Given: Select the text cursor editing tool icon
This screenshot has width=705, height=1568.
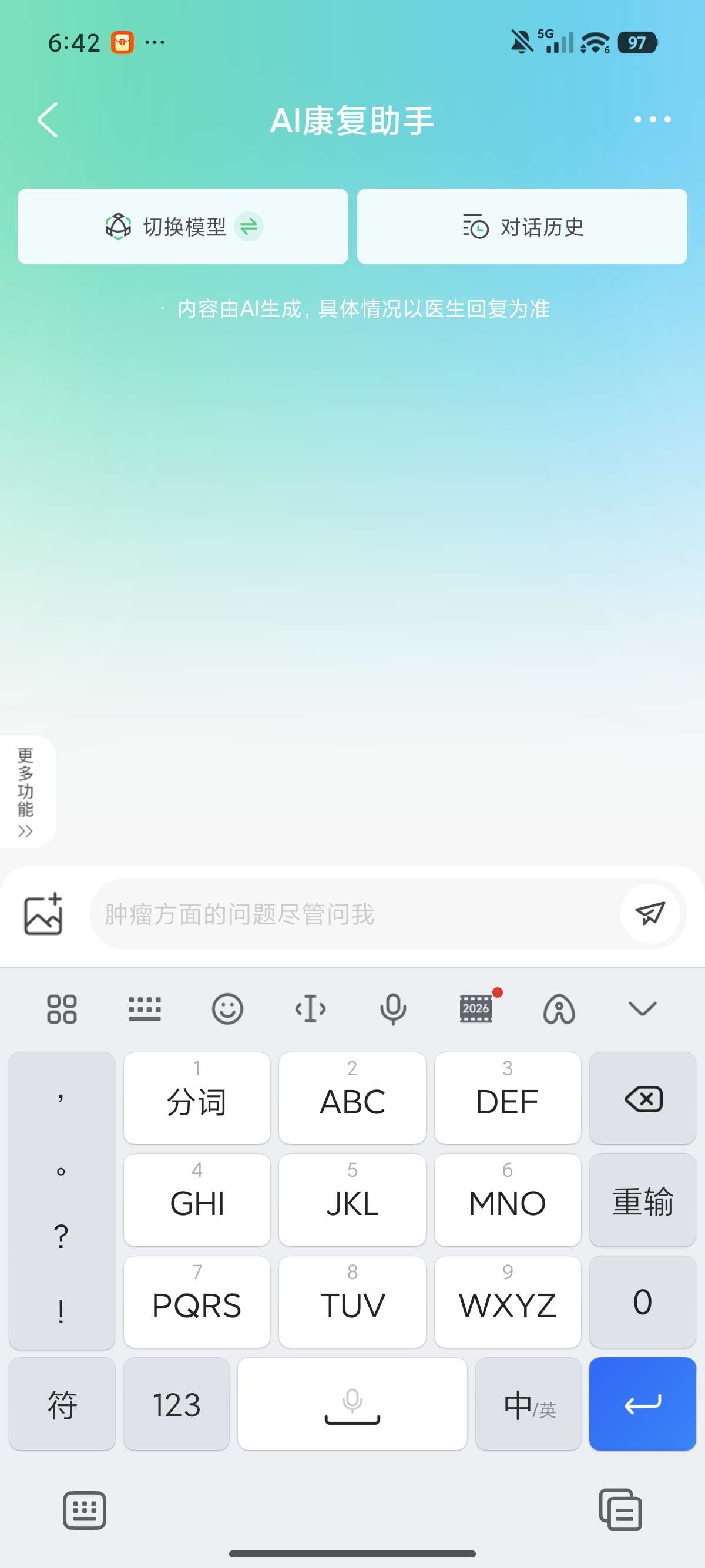Looking at the screenshot, I should 310,1008.
